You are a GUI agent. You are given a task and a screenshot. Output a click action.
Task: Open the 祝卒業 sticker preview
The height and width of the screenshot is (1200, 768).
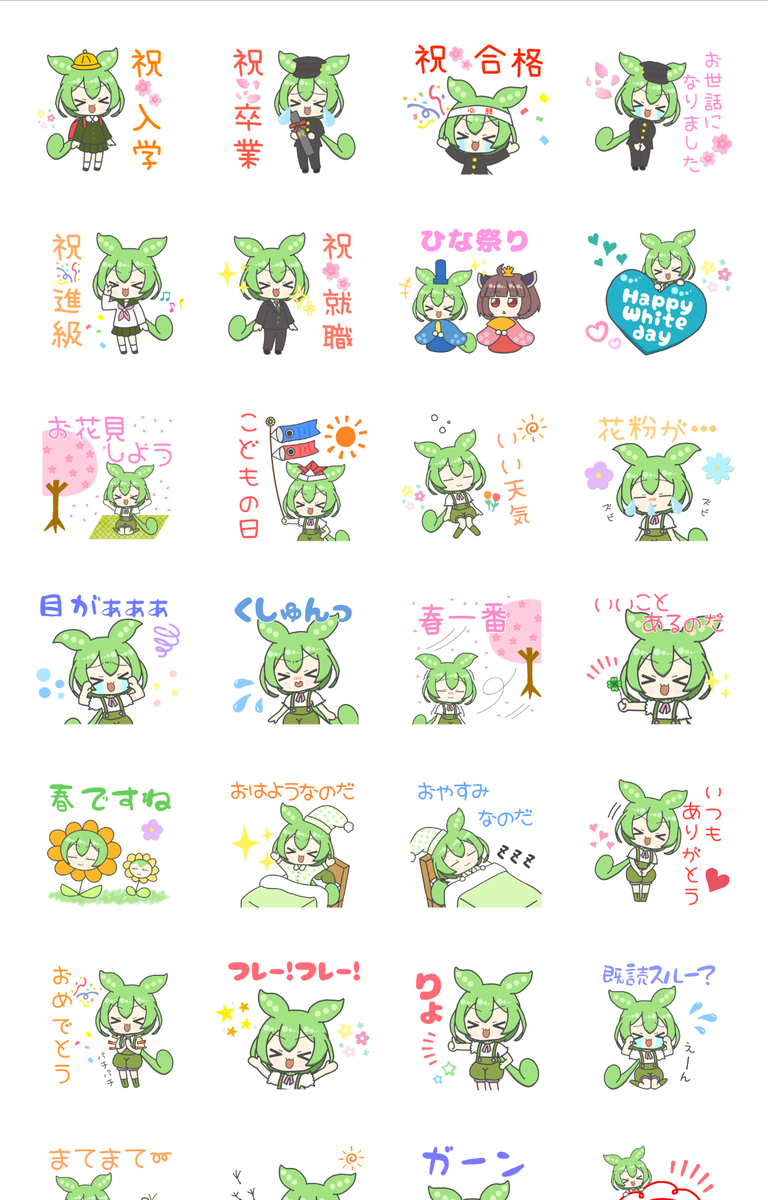click(290, 108)
